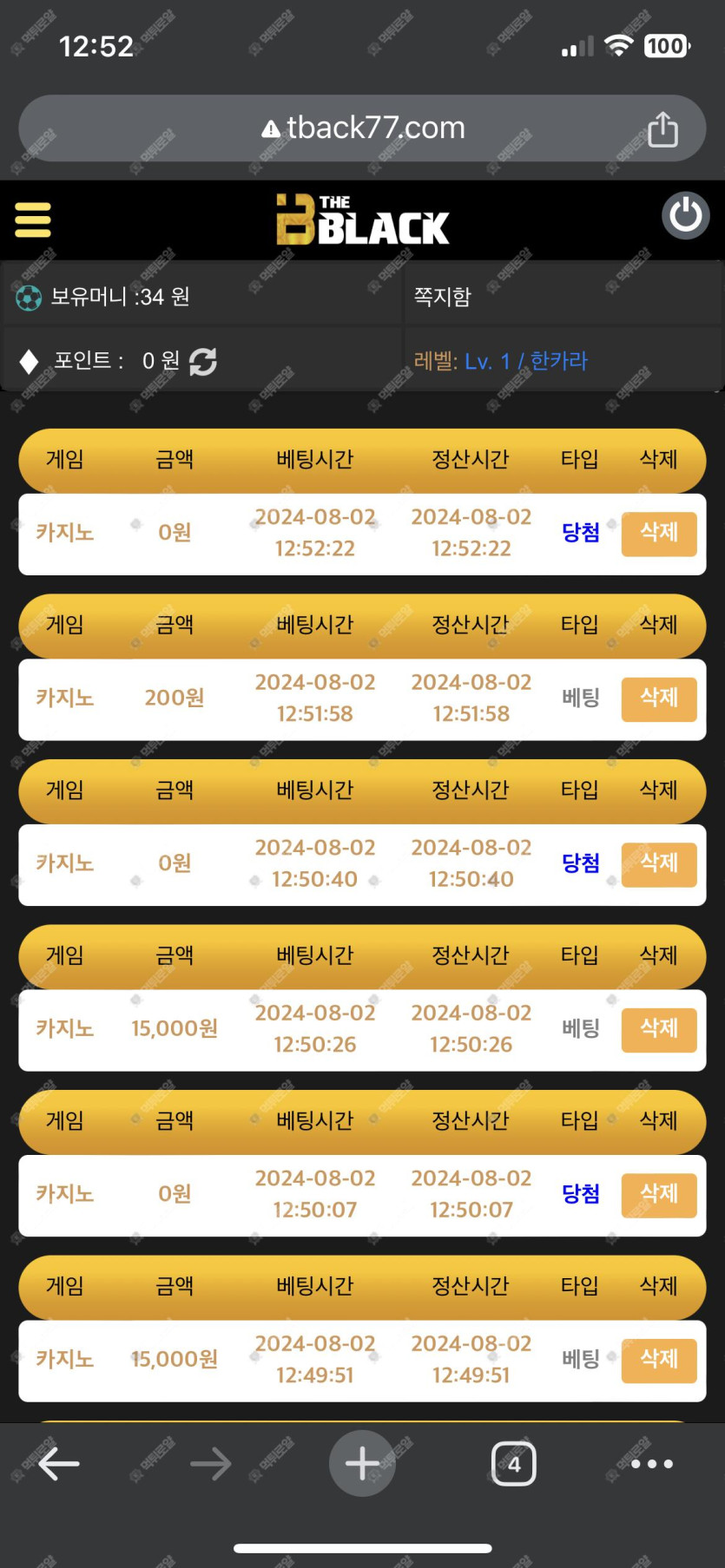The height and width of the screenshot is (1568, 725).
Task: Delete the 12:50:40 winning record
Action: click(x=659, y=863)
